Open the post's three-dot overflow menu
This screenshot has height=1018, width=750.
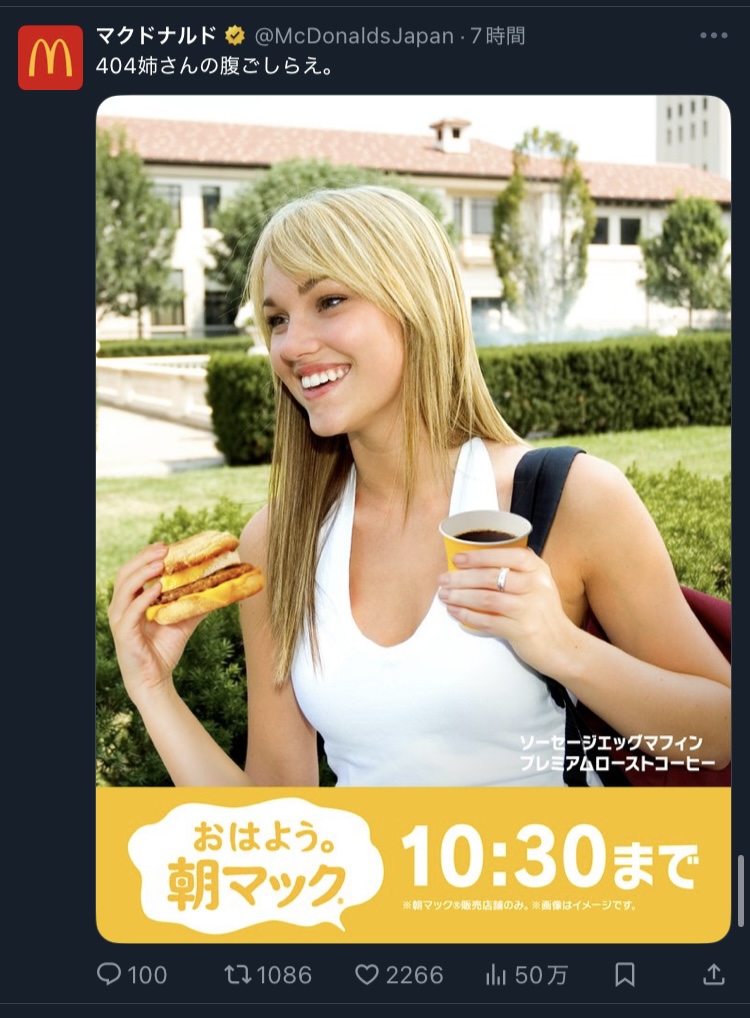point(713,36)
